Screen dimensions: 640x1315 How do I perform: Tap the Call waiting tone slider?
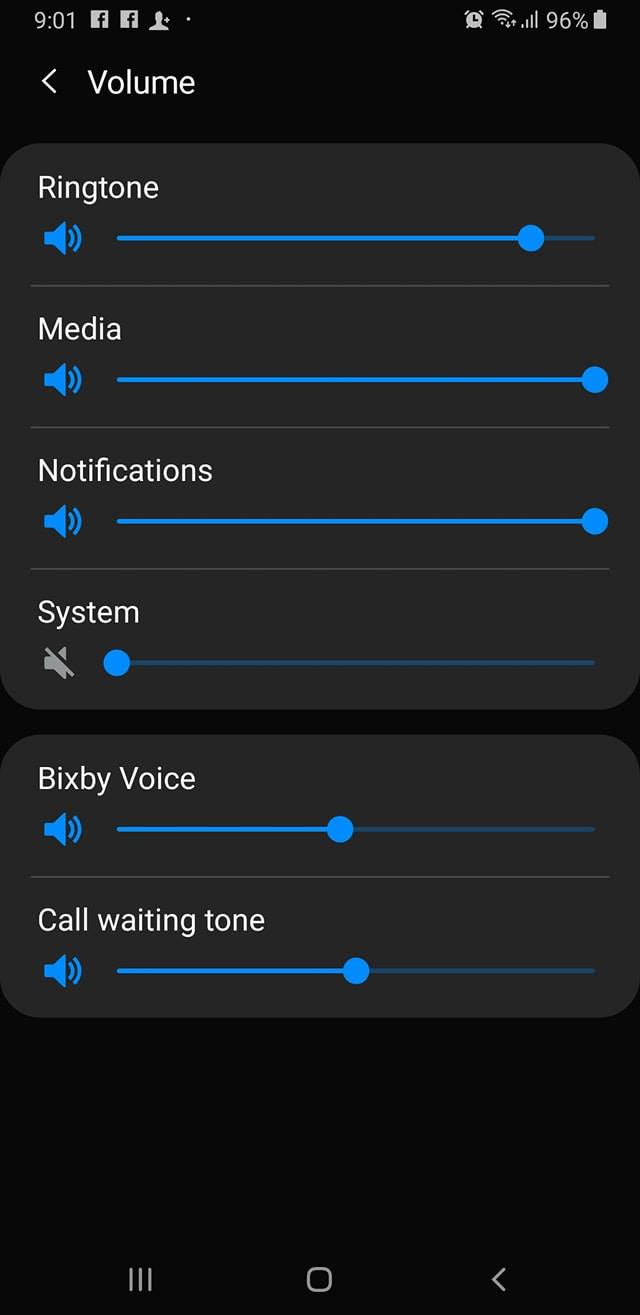click(x=355, y=970)
